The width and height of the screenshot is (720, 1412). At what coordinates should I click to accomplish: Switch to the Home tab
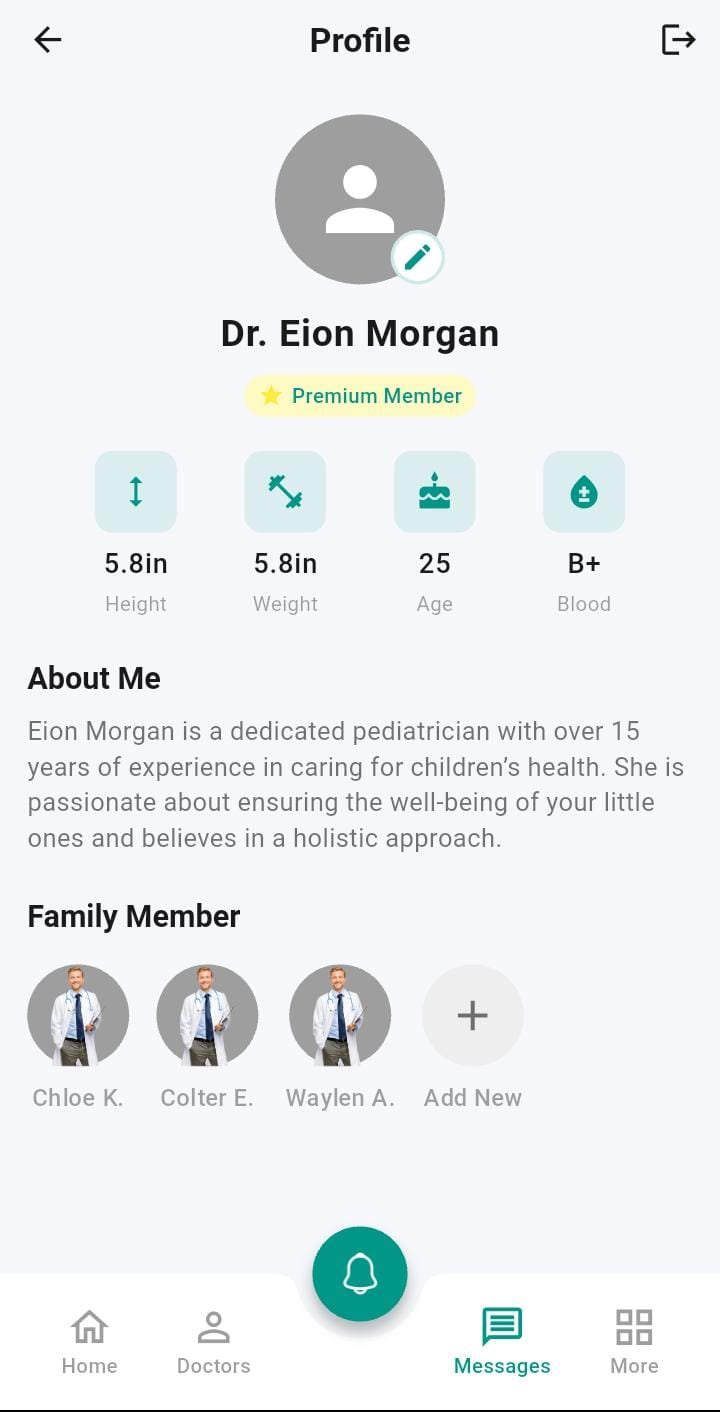pyautogui.click(x=89, y=1342)
